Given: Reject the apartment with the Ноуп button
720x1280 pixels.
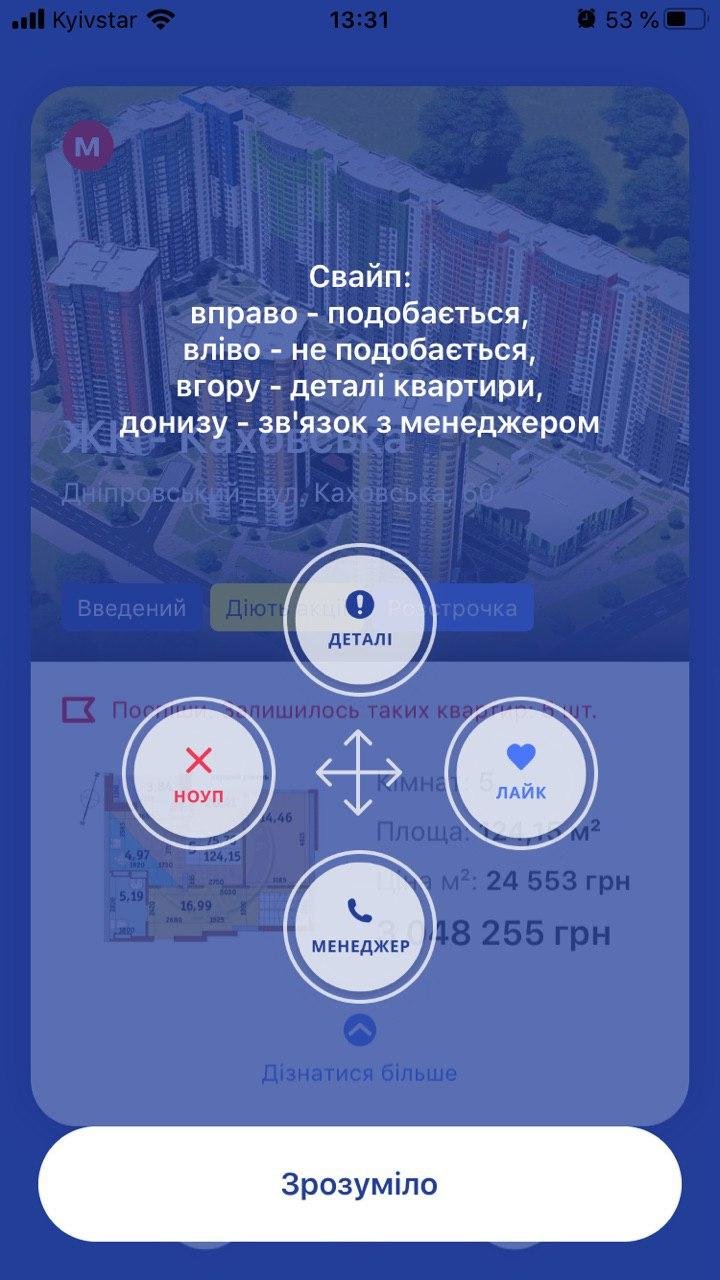Looking at the screenshot, I should point(199,773).
